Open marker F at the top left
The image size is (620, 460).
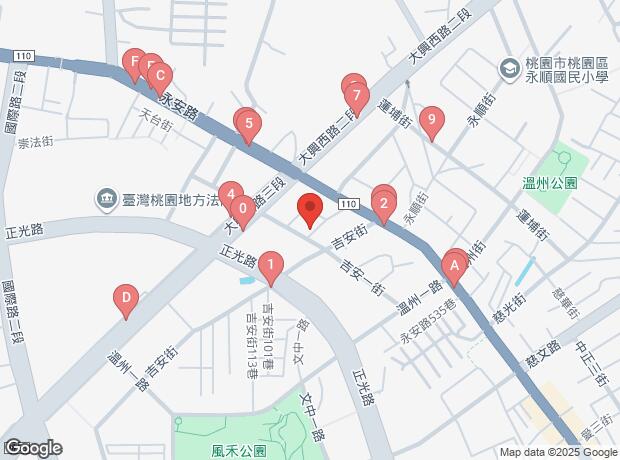click(x=133, y=65)
